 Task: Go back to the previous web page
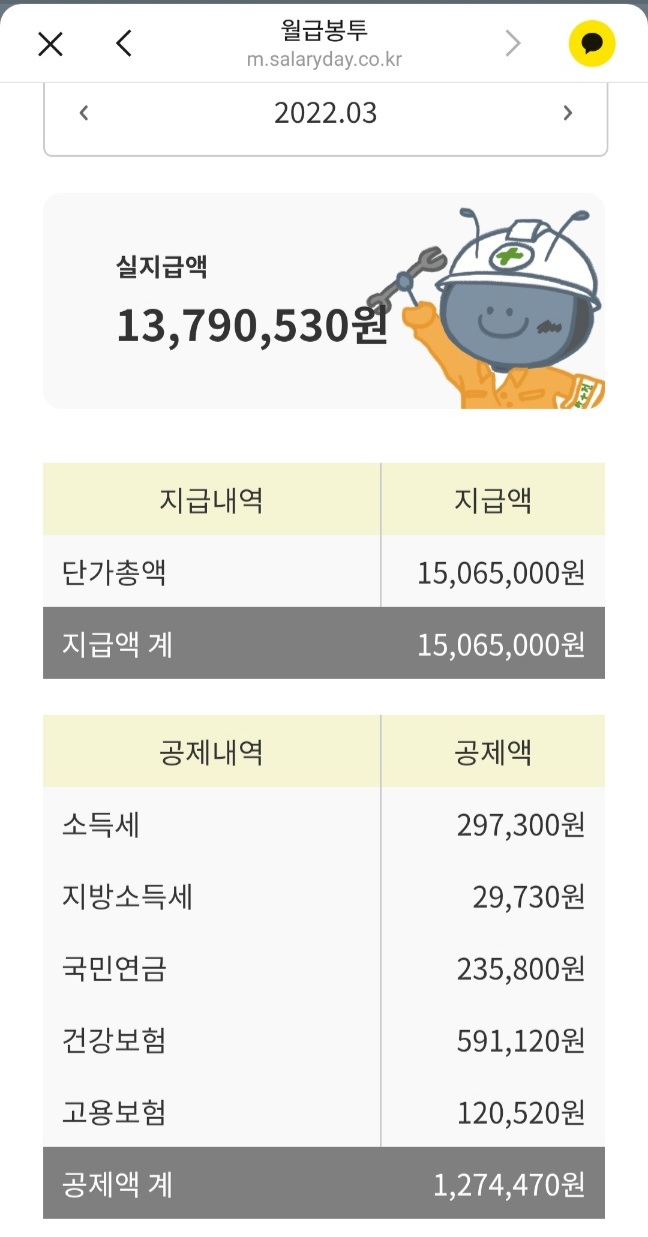[x=124, y=44]
